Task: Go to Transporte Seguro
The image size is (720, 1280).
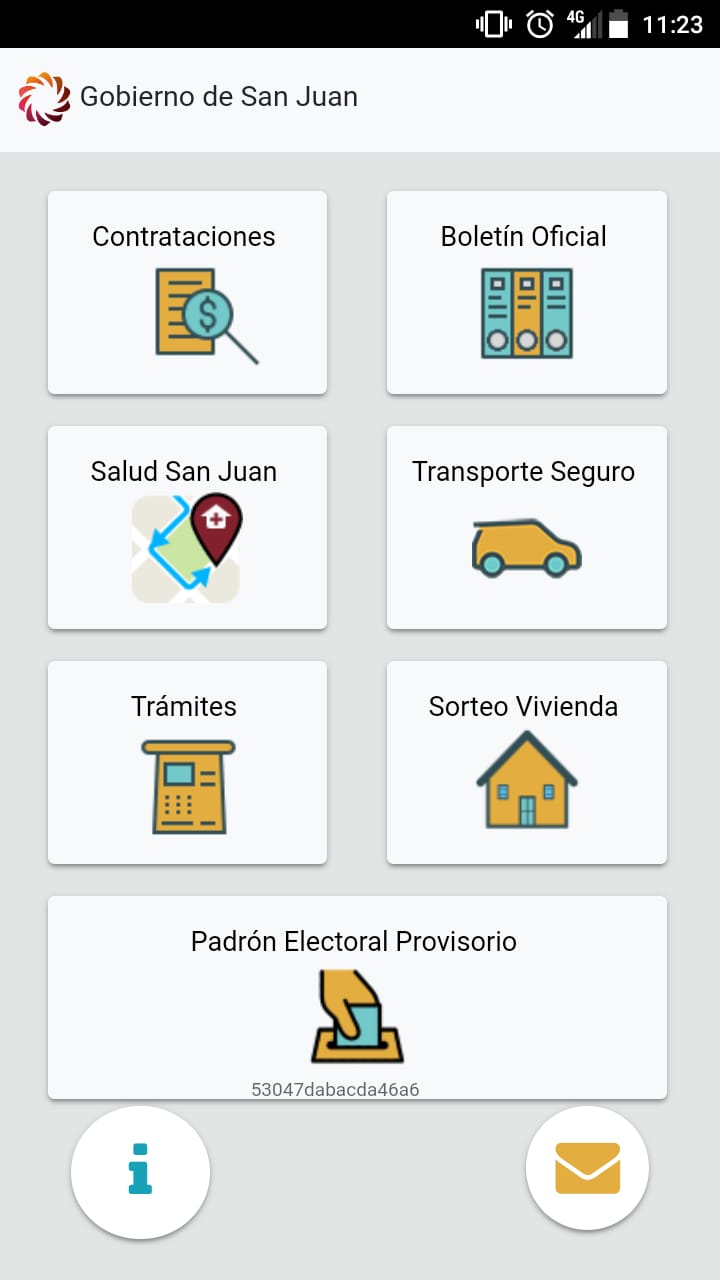Action: [526, 527]
